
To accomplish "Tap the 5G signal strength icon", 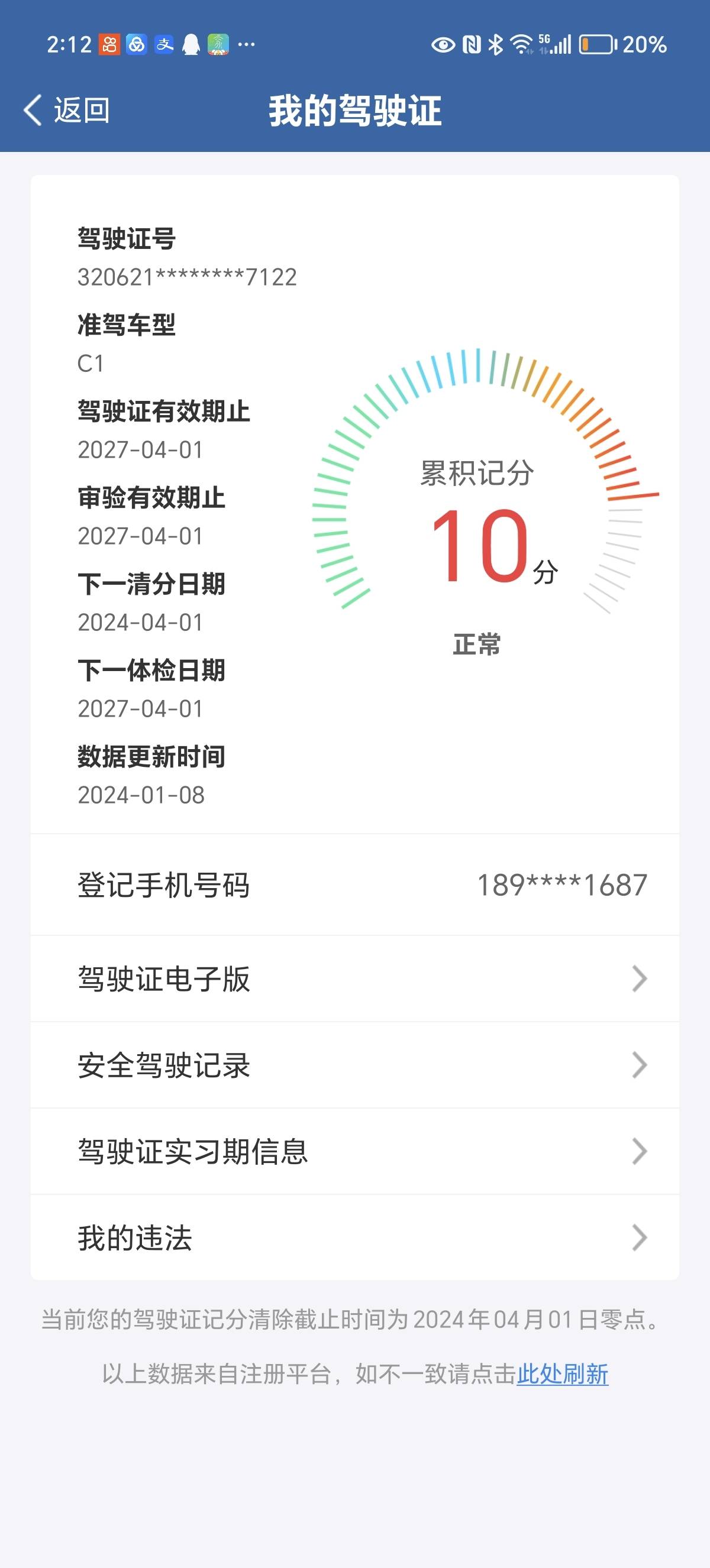I will (x=557, y=44).
